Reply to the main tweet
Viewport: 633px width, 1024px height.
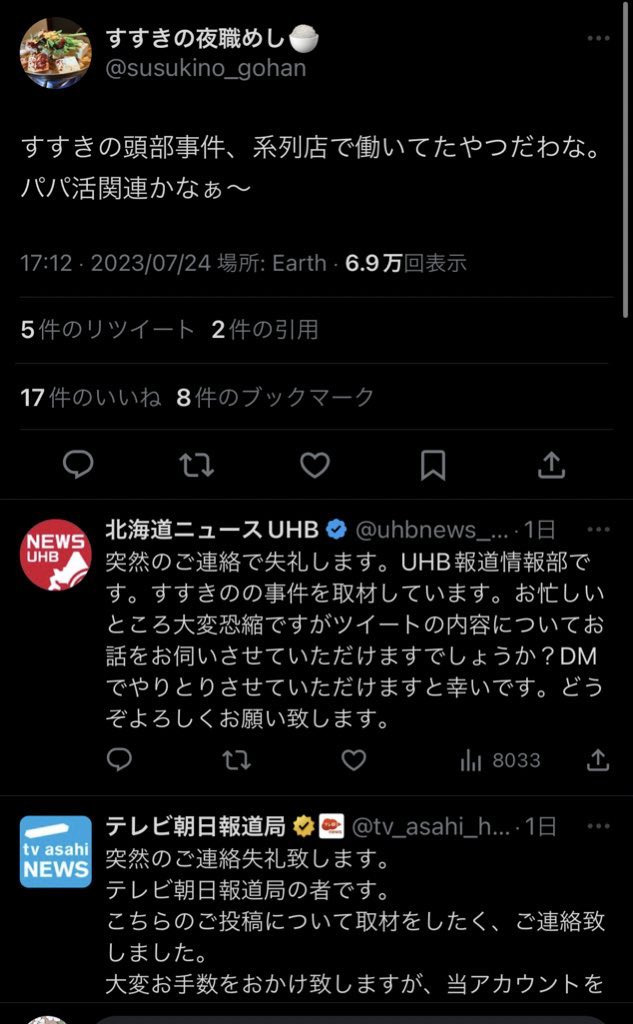pos(78,465)
